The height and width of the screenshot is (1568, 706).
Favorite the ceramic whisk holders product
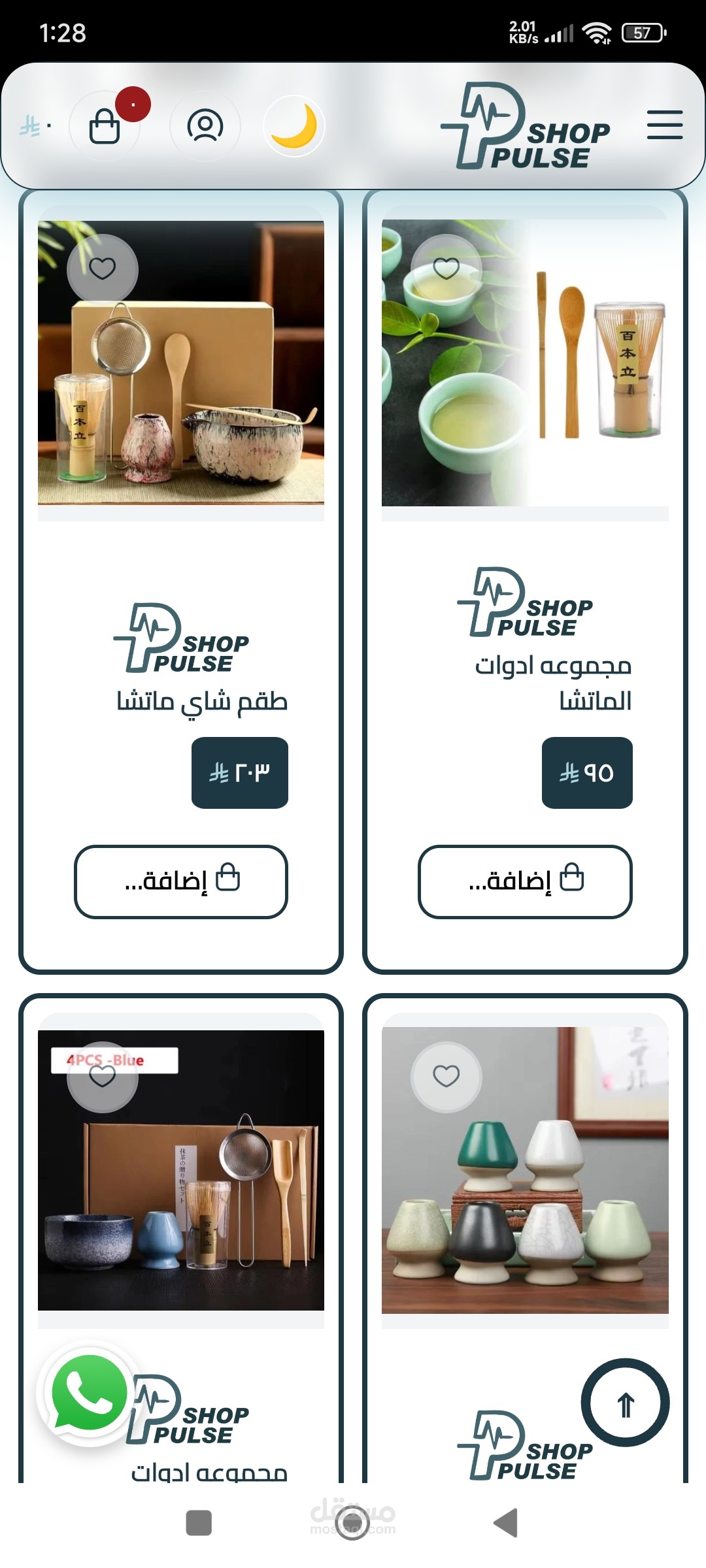coord(446,1076)
